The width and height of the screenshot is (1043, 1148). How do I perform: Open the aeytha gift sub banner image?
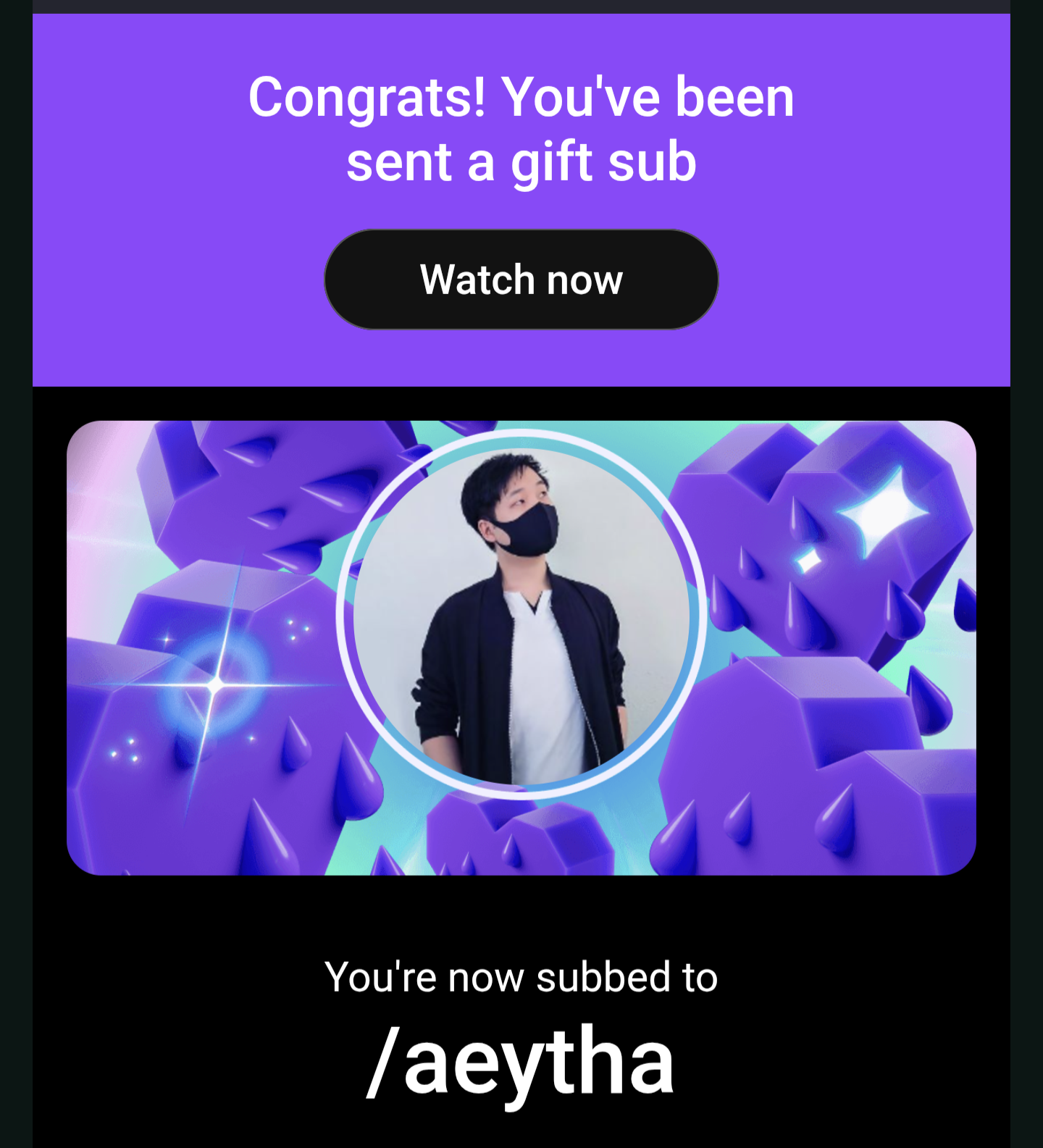tap(521, 648)
